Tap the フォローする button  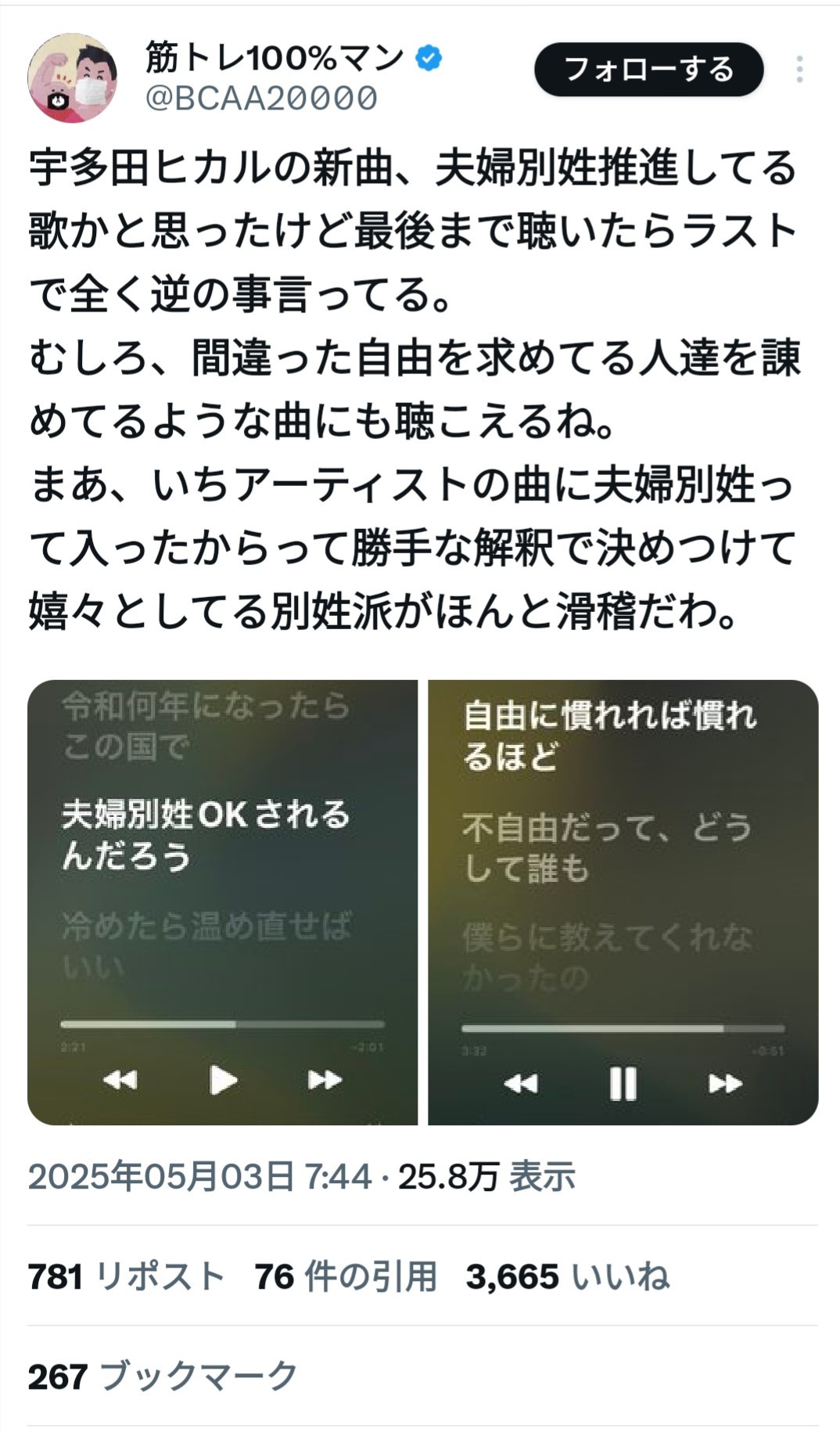click(x=648, y=70)
